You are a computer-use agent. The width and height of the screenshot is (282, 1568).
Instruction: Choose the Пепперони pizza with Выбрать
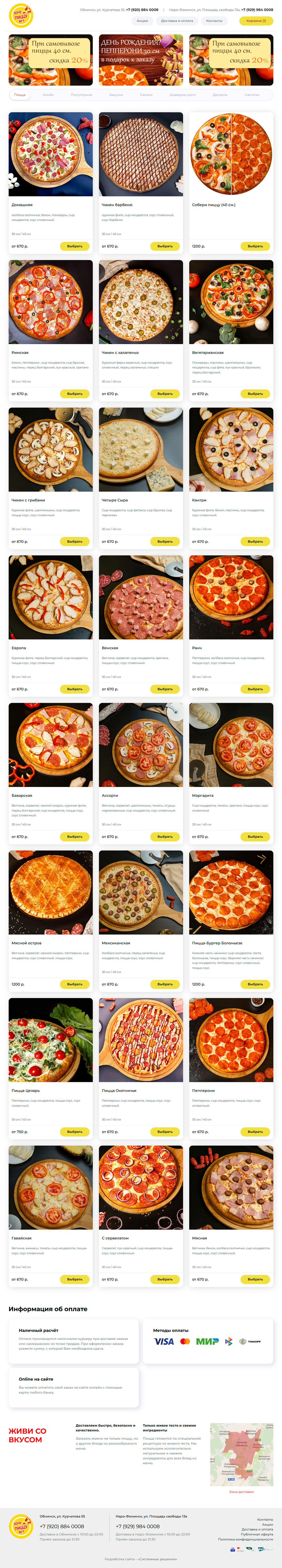255,1132
